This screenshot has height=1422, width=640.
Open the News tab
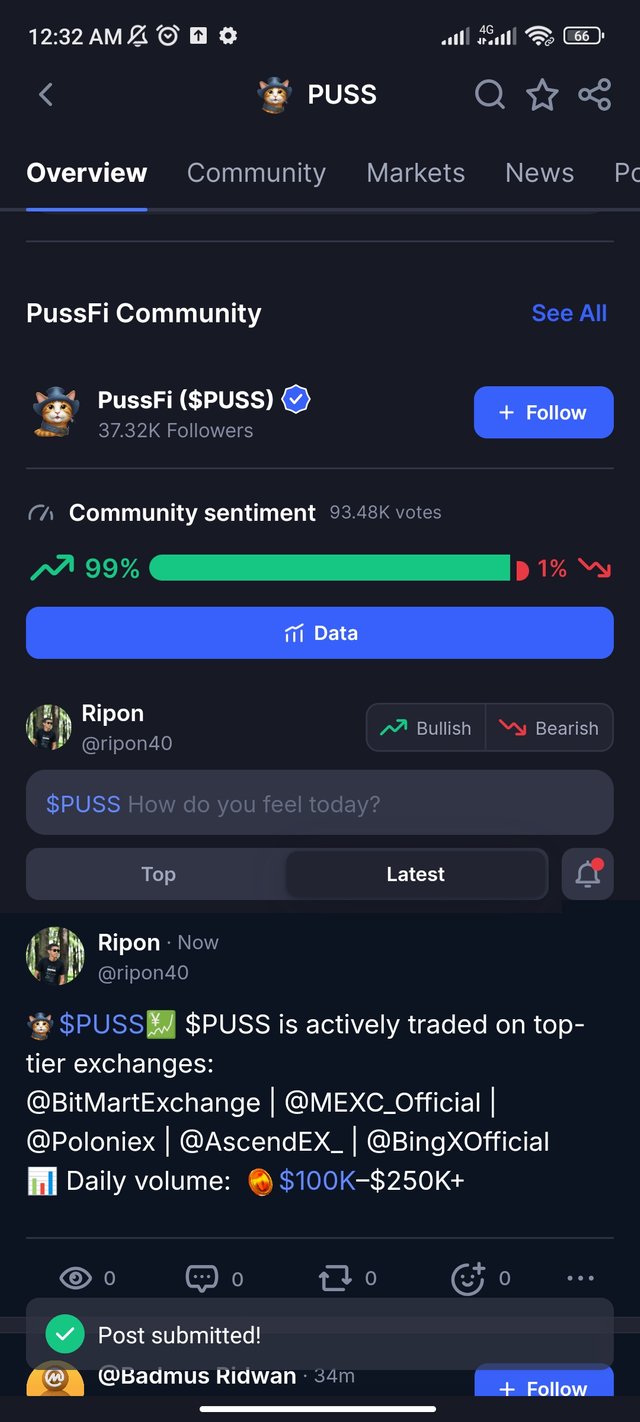tap(539, 173)
